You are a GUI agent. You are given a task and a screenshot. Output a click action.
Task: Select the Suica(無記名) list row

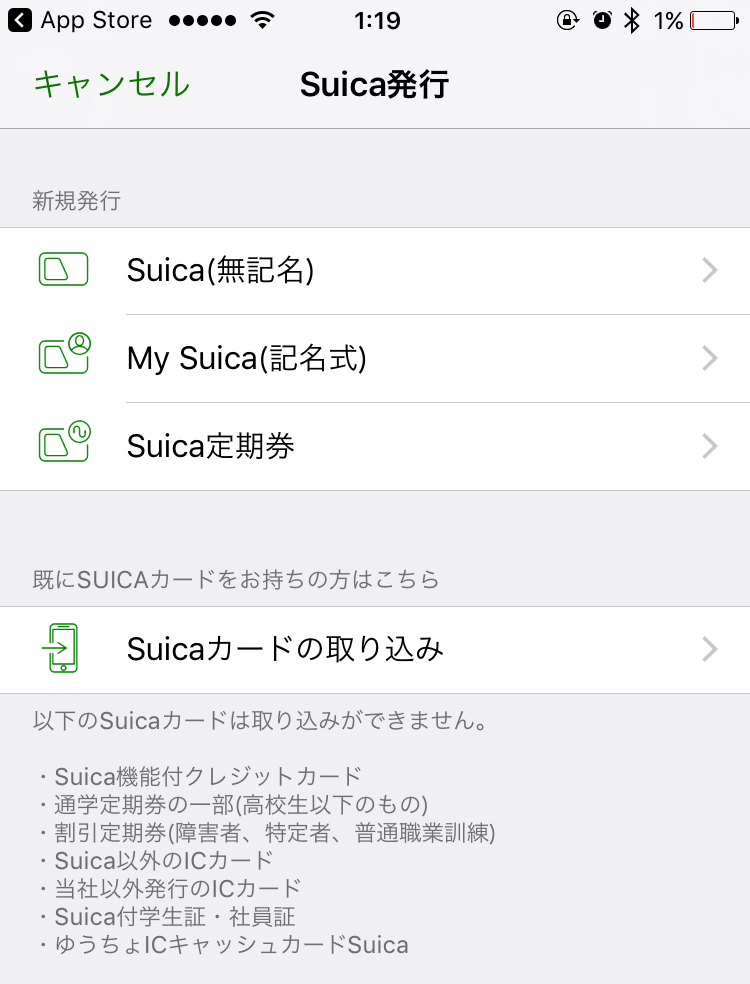(x=375, y=271)
